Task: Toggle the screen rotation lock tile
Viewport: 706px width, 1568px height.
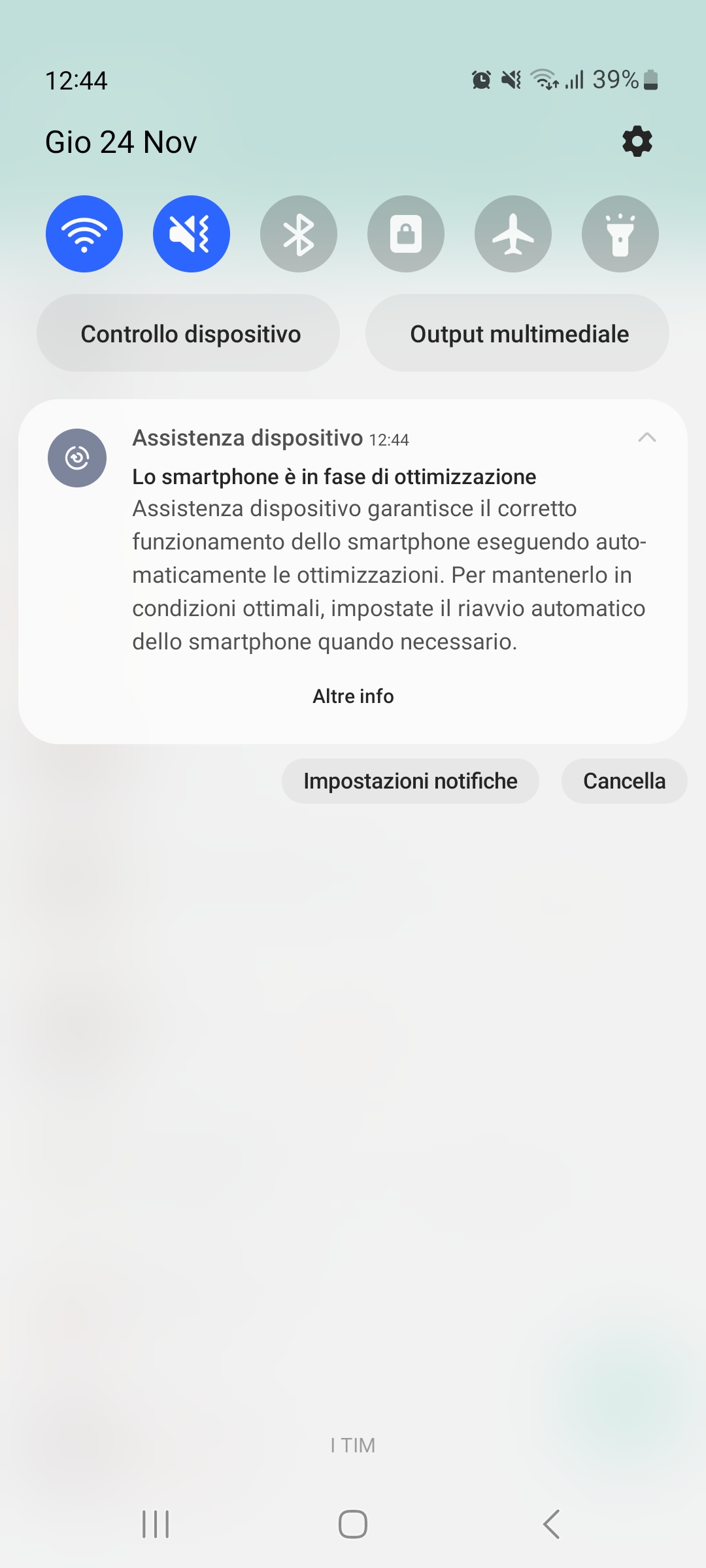Action: (406, 234)
